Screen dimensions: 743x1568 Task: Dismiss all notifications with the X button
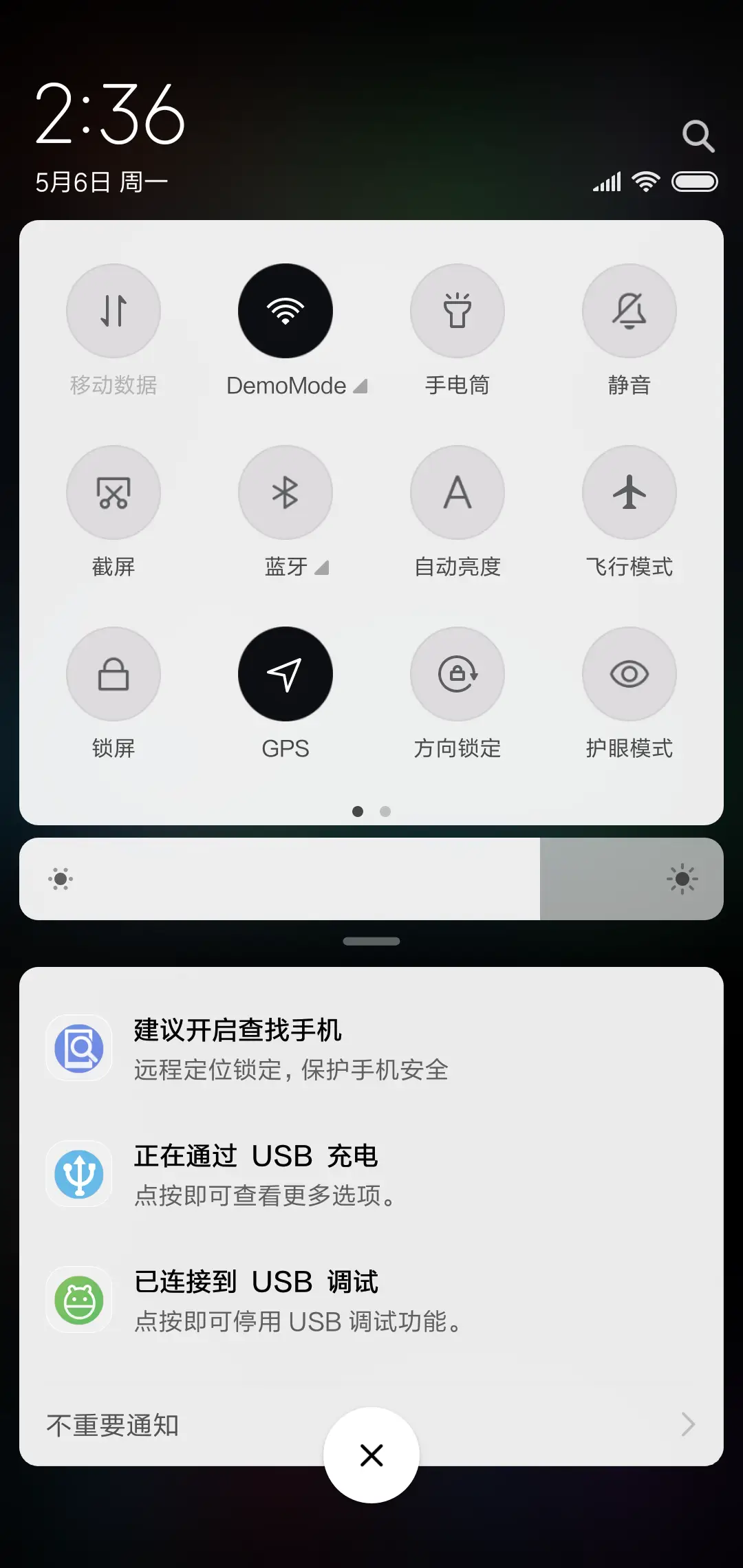pos(371,1455)
